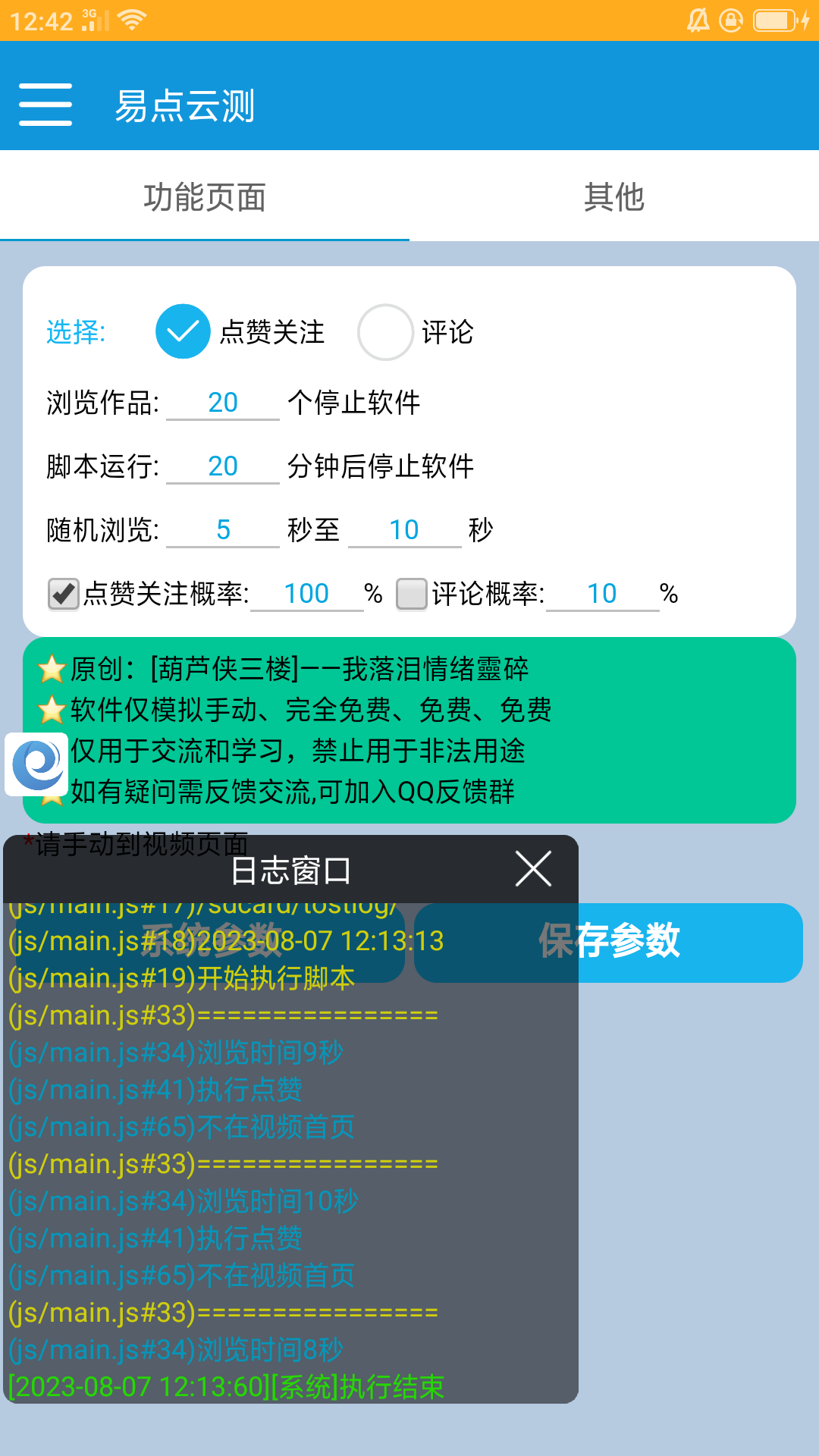Edit the 点赞关注概率 percentage field

[x=306, y=594]
